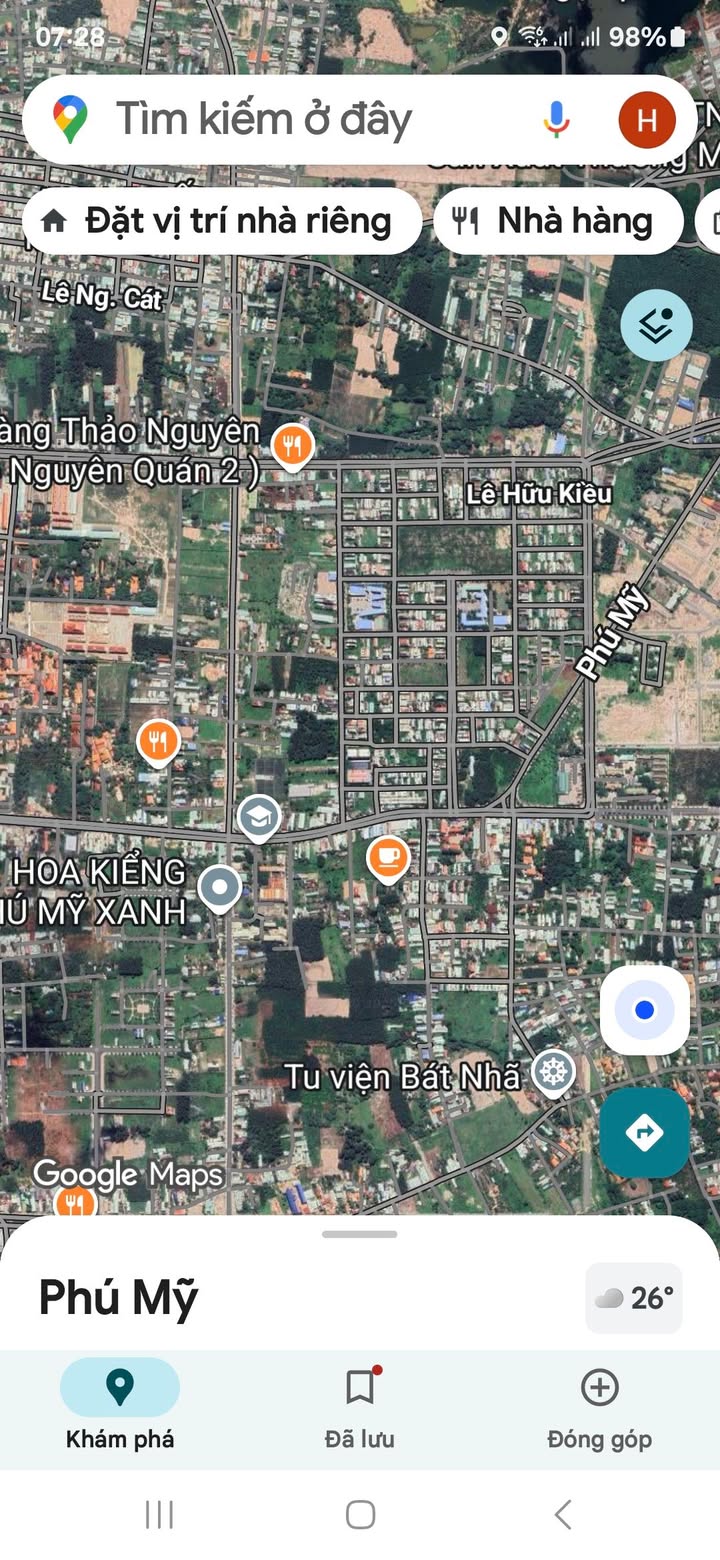Expand the Phú Mỹ bottom sheet handle

360,1234
